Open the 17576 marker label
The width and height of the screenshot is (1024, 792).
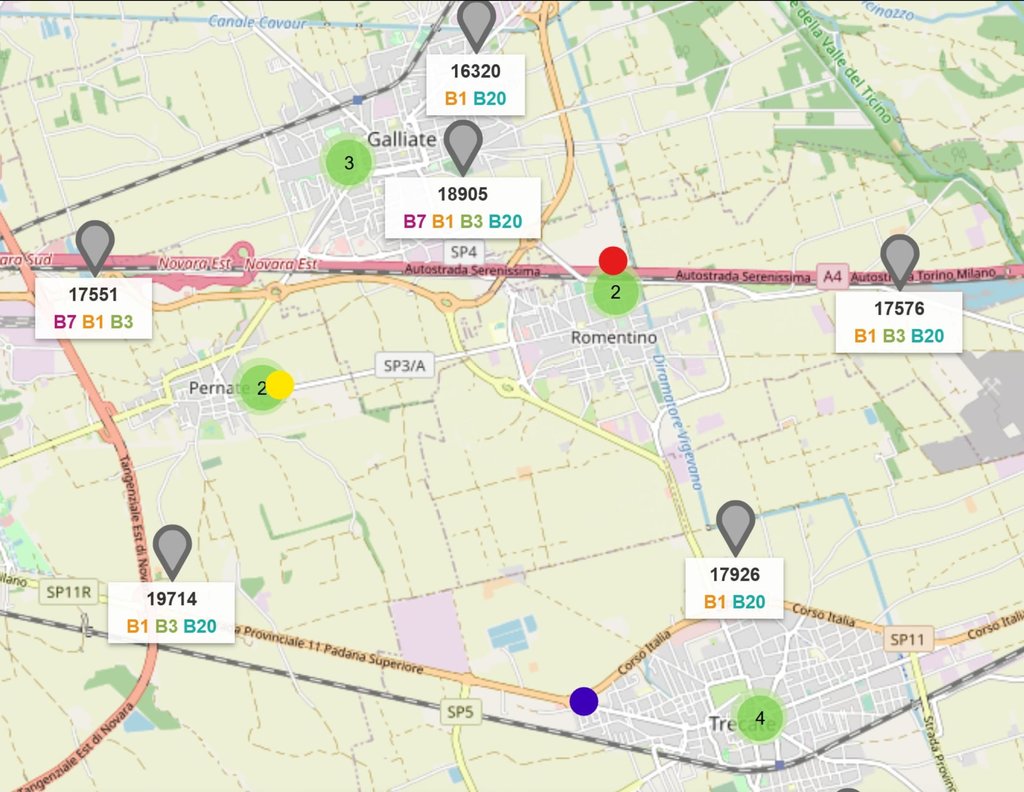tap(898, 322)
